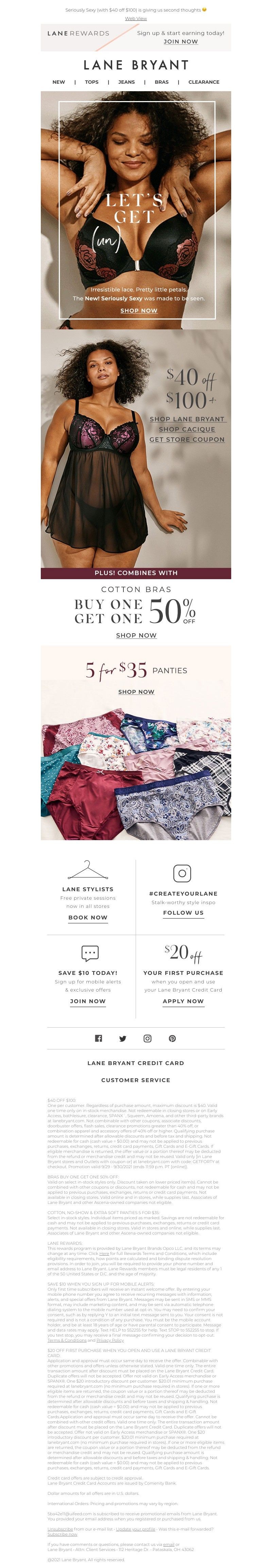272x1568 pixels.
Task: Go to the TOPS category
Action: point(92,82)
